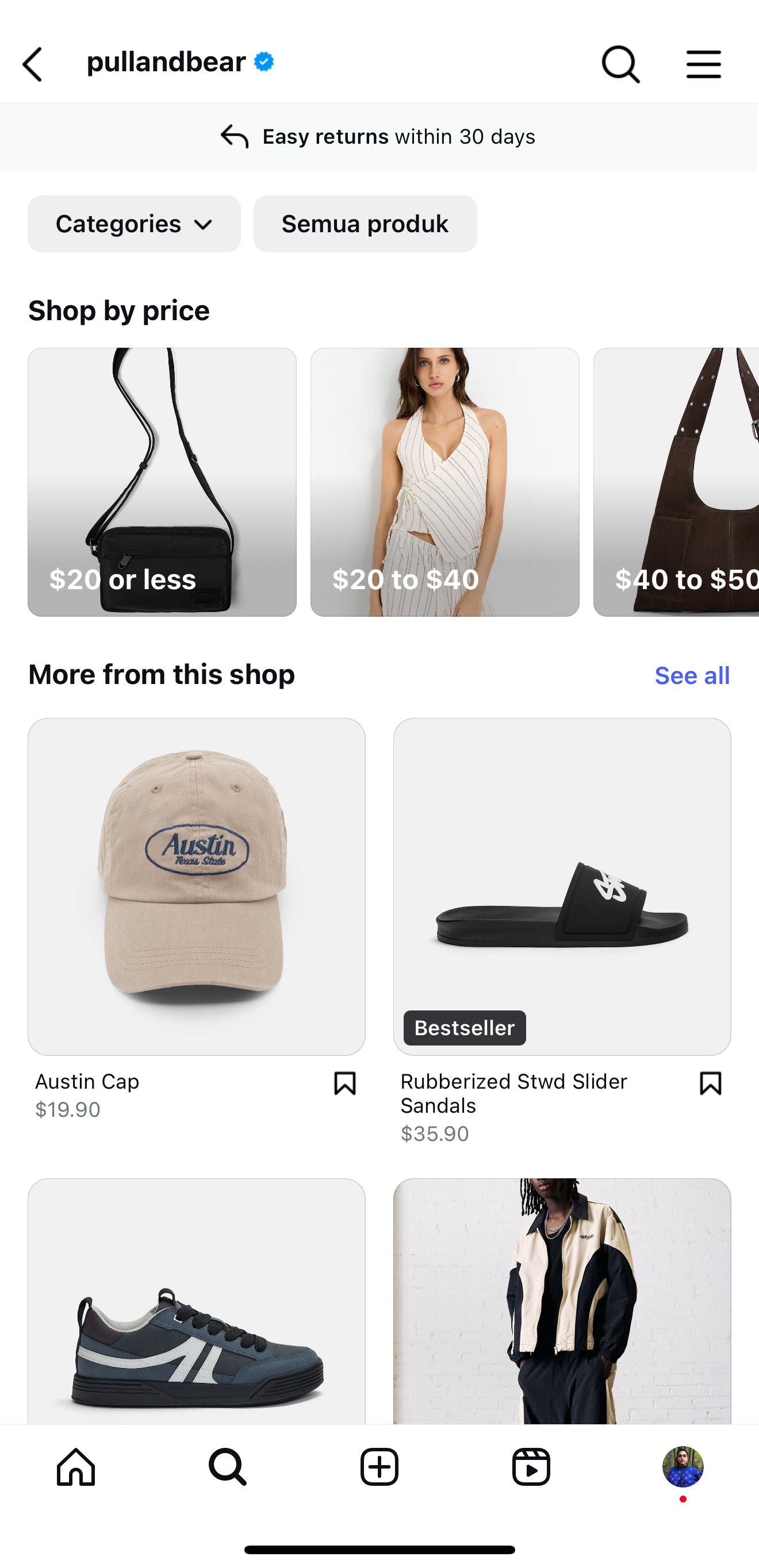Browse the $20 to $40 price range
759x1568 pixels.
coord(444,482)
